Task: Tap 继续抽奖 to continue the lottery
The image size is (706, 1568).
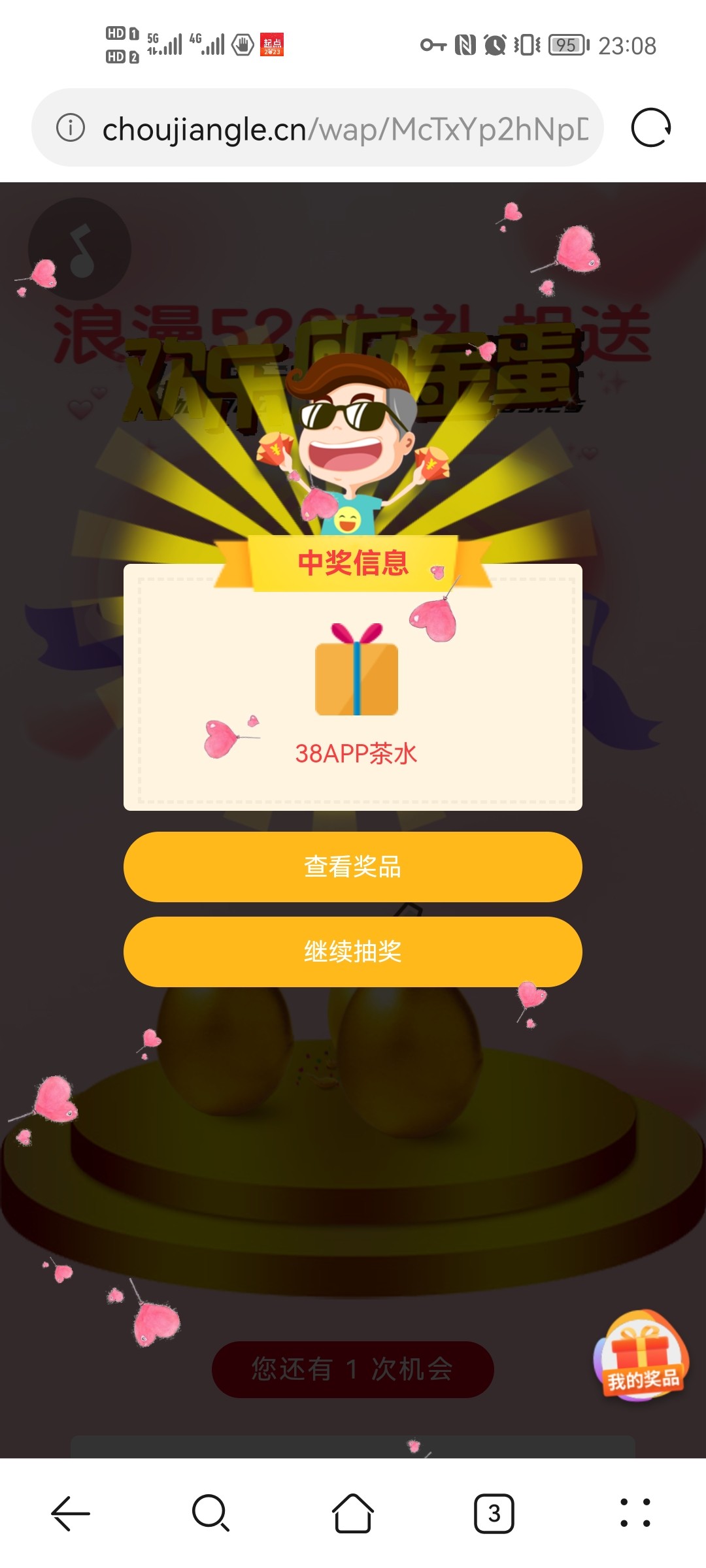Action: 353,952
